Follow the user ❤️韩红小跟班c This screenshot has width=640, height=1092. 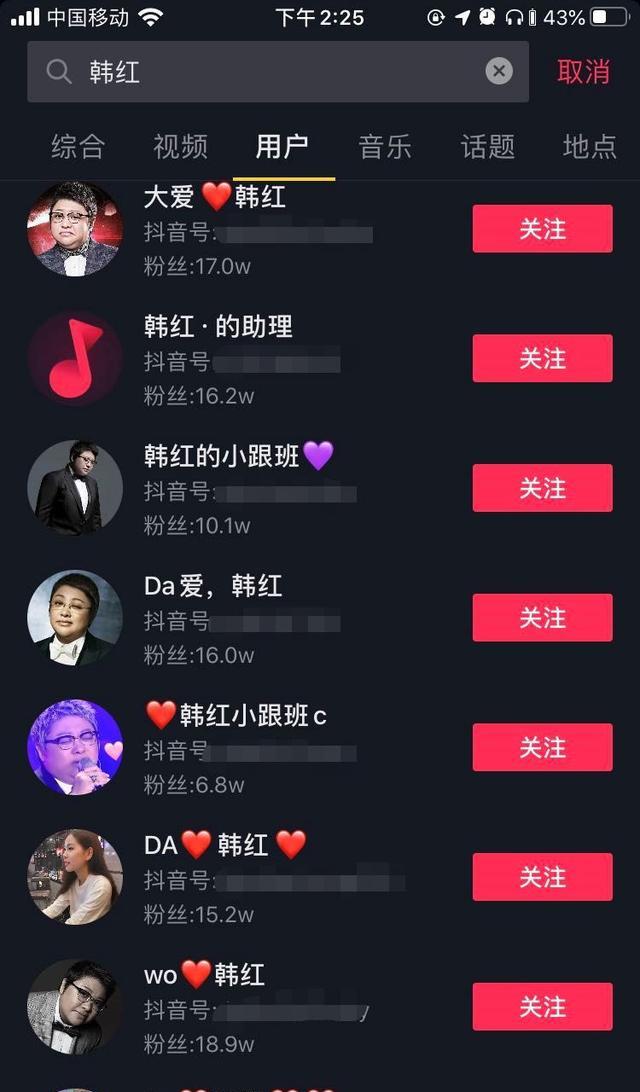tap(542, 747)
